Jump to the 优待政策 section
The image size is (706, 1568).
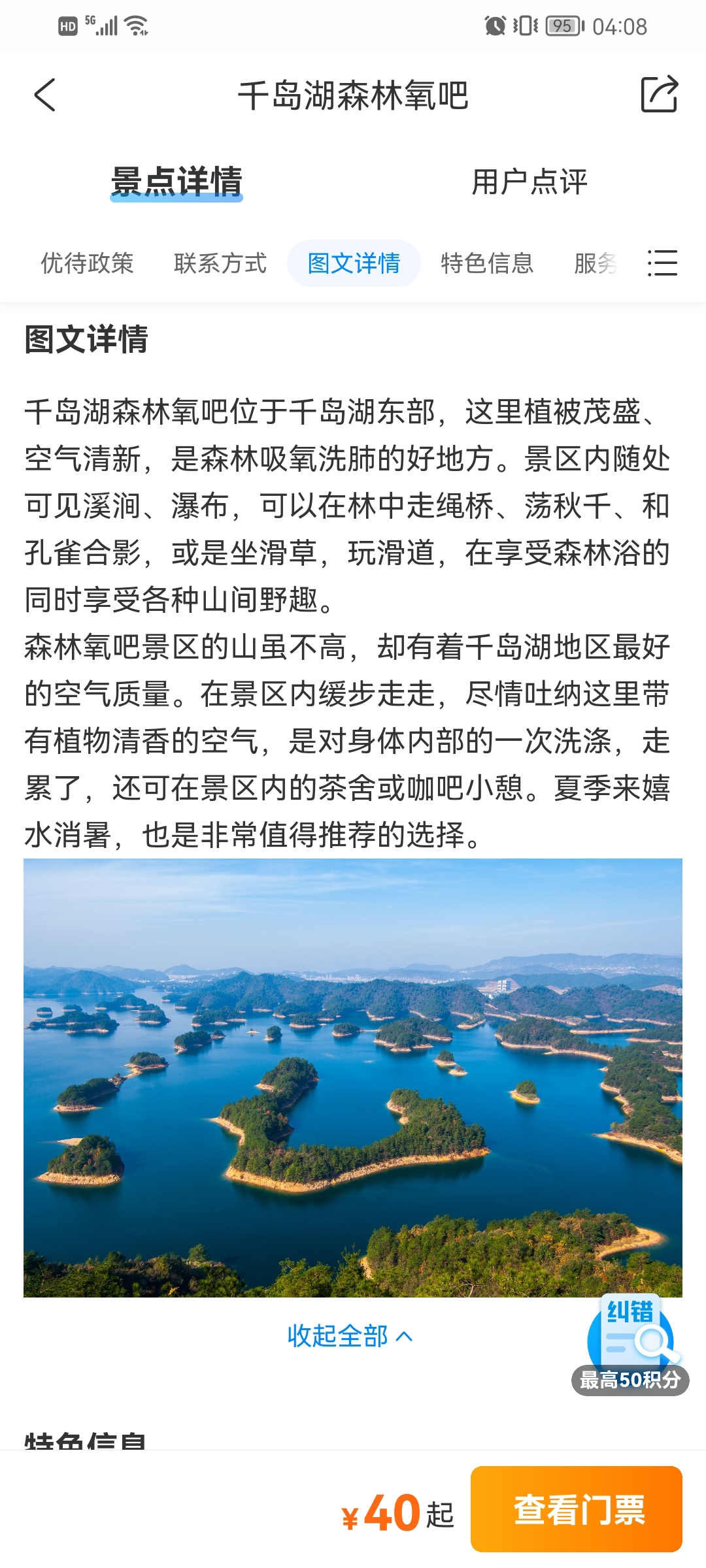87,263
